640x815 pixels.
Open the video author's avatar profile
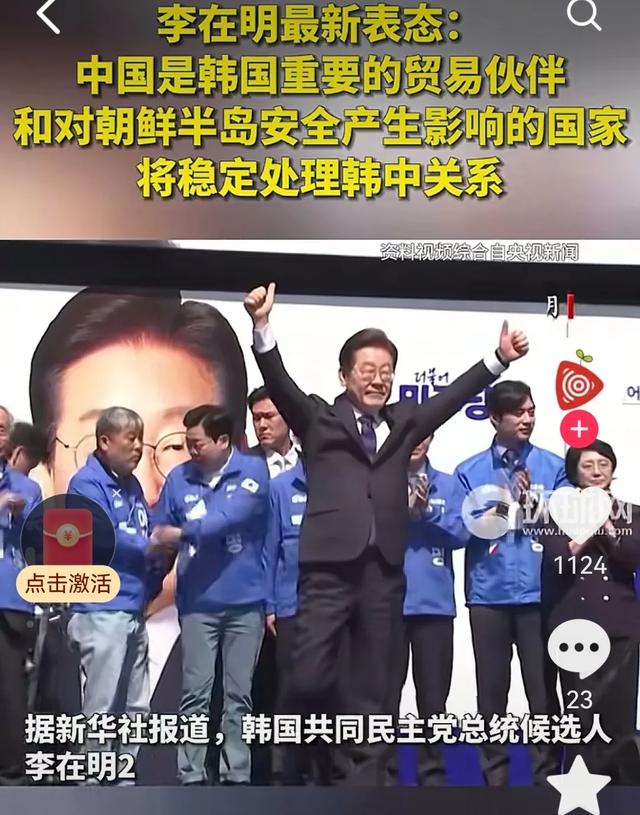point(579,384)
